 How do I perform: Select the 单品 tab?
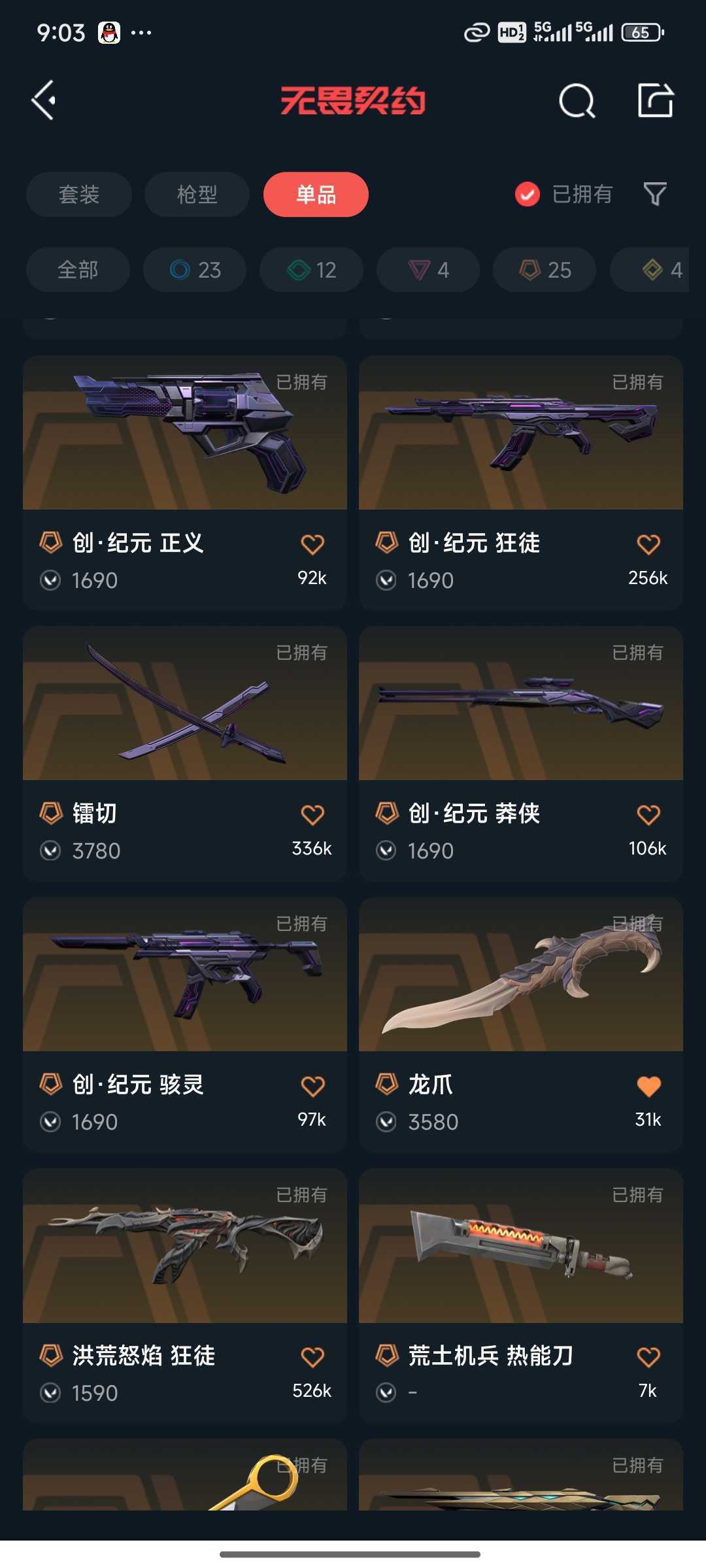point(316,194)
